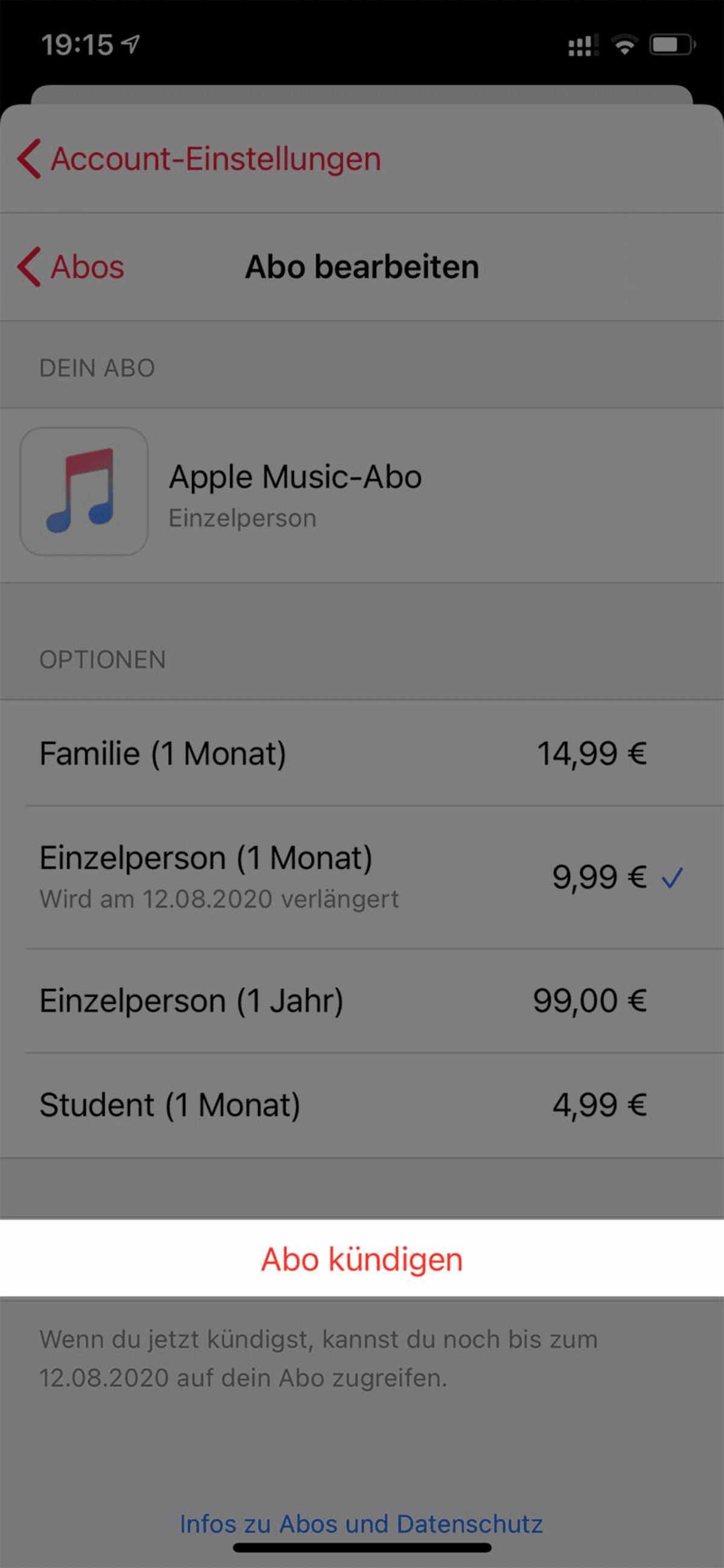Select the Familie (1 Monat) plan
724x1568 pixels.
362,753
